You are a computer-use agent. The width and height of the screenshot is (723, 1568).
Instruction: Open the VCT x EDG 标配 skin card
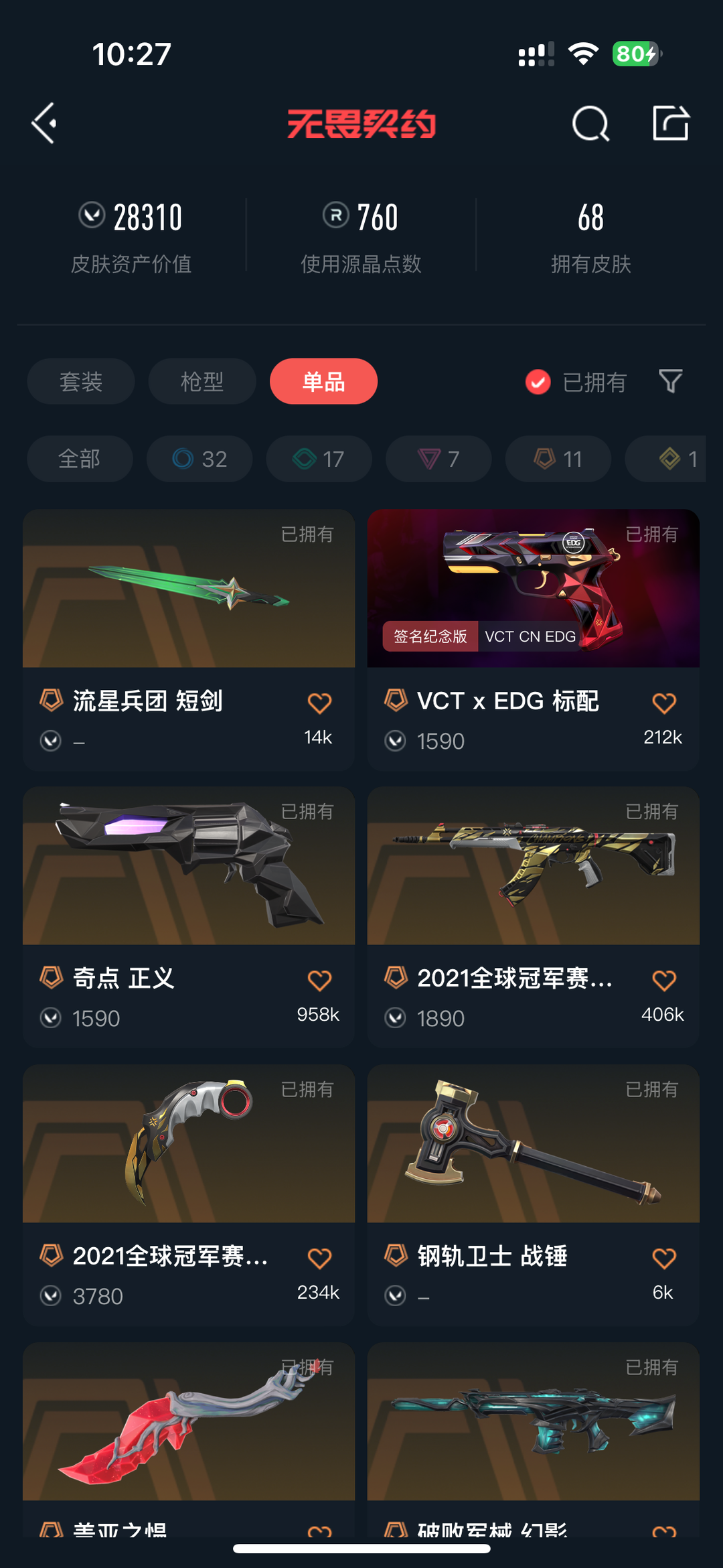click(534, 640)
